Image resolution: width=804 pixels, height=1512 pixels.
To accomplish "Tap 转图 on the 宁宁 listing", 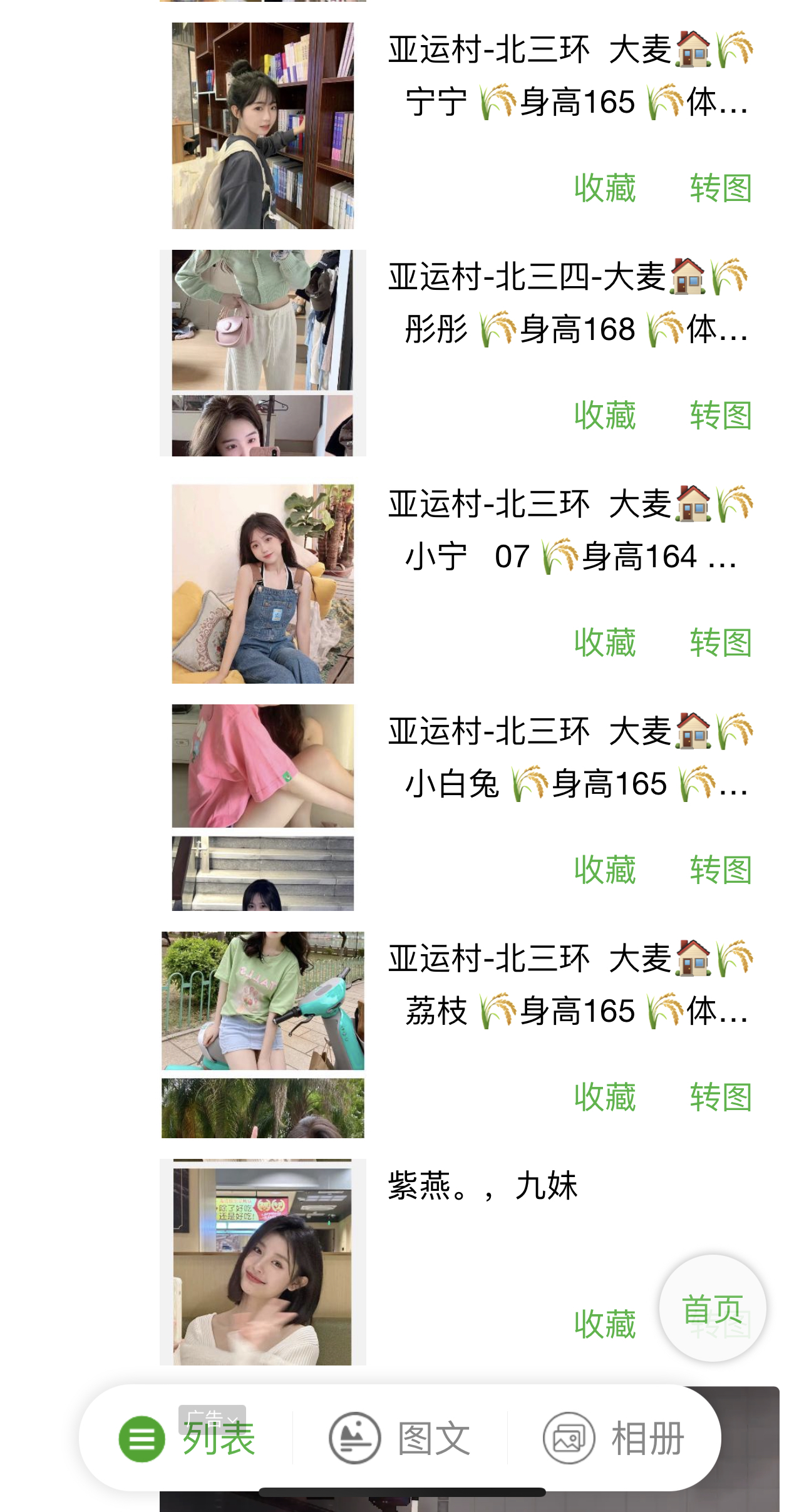I will [x=721, y=188].
